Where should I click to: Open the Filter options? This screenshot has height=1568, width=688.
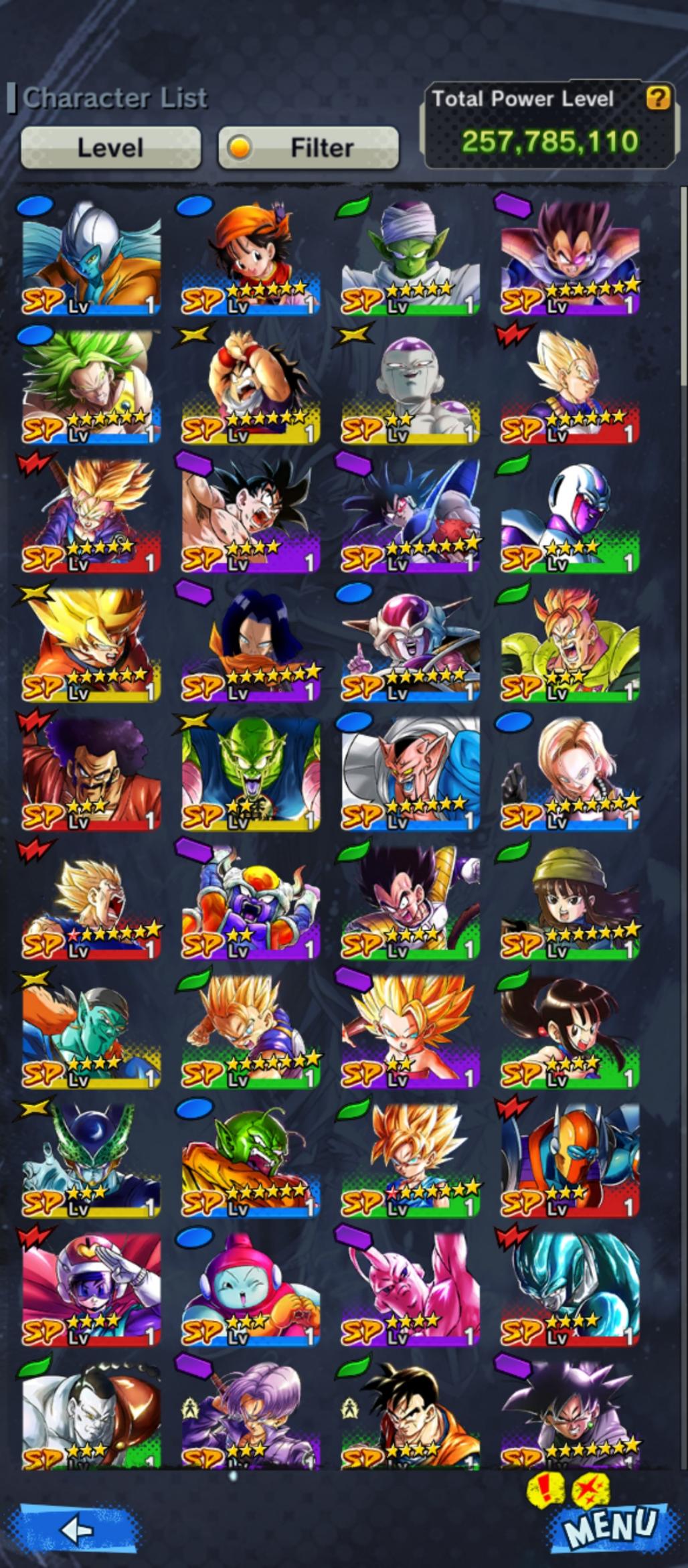point(309,147)
